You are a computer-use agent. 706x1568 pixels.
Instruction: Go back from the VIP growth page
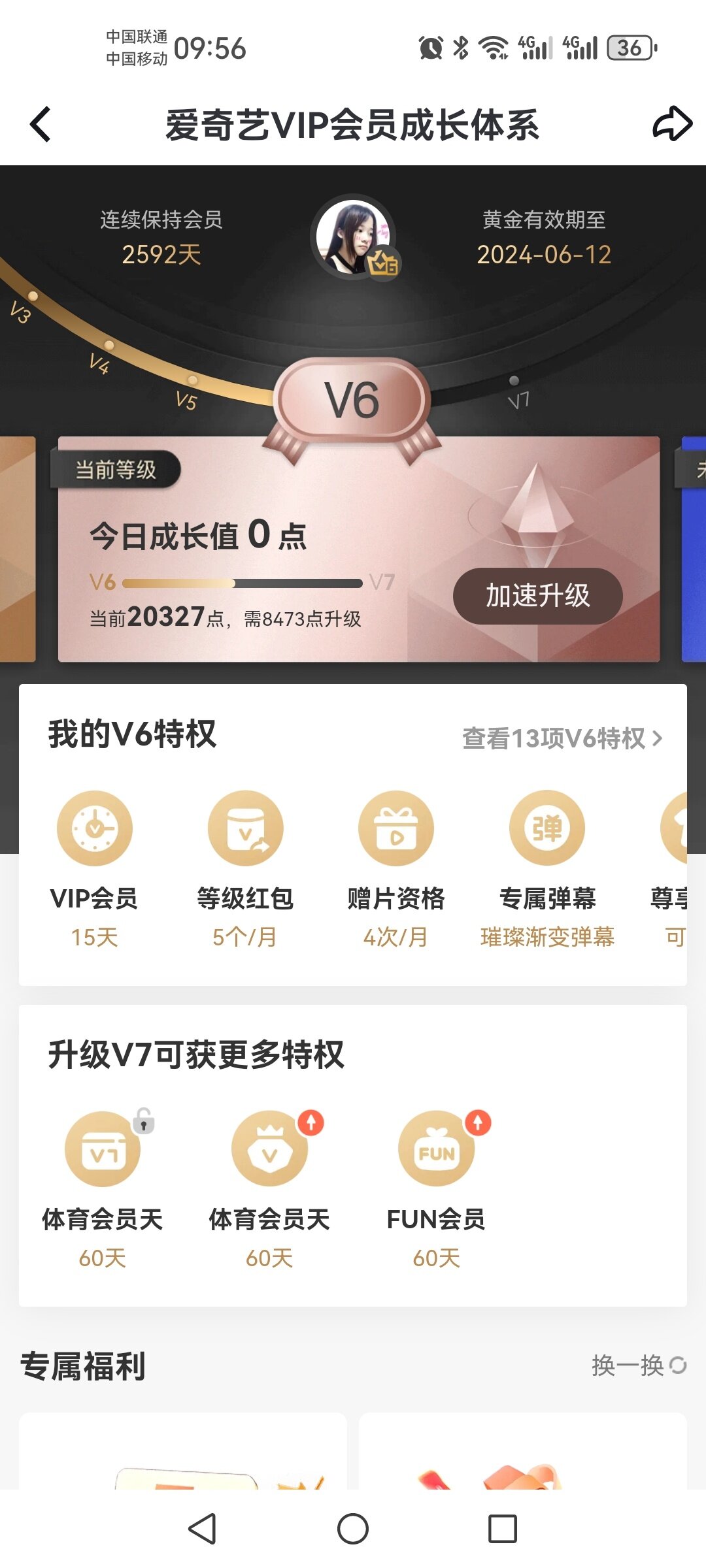[41, 124]
